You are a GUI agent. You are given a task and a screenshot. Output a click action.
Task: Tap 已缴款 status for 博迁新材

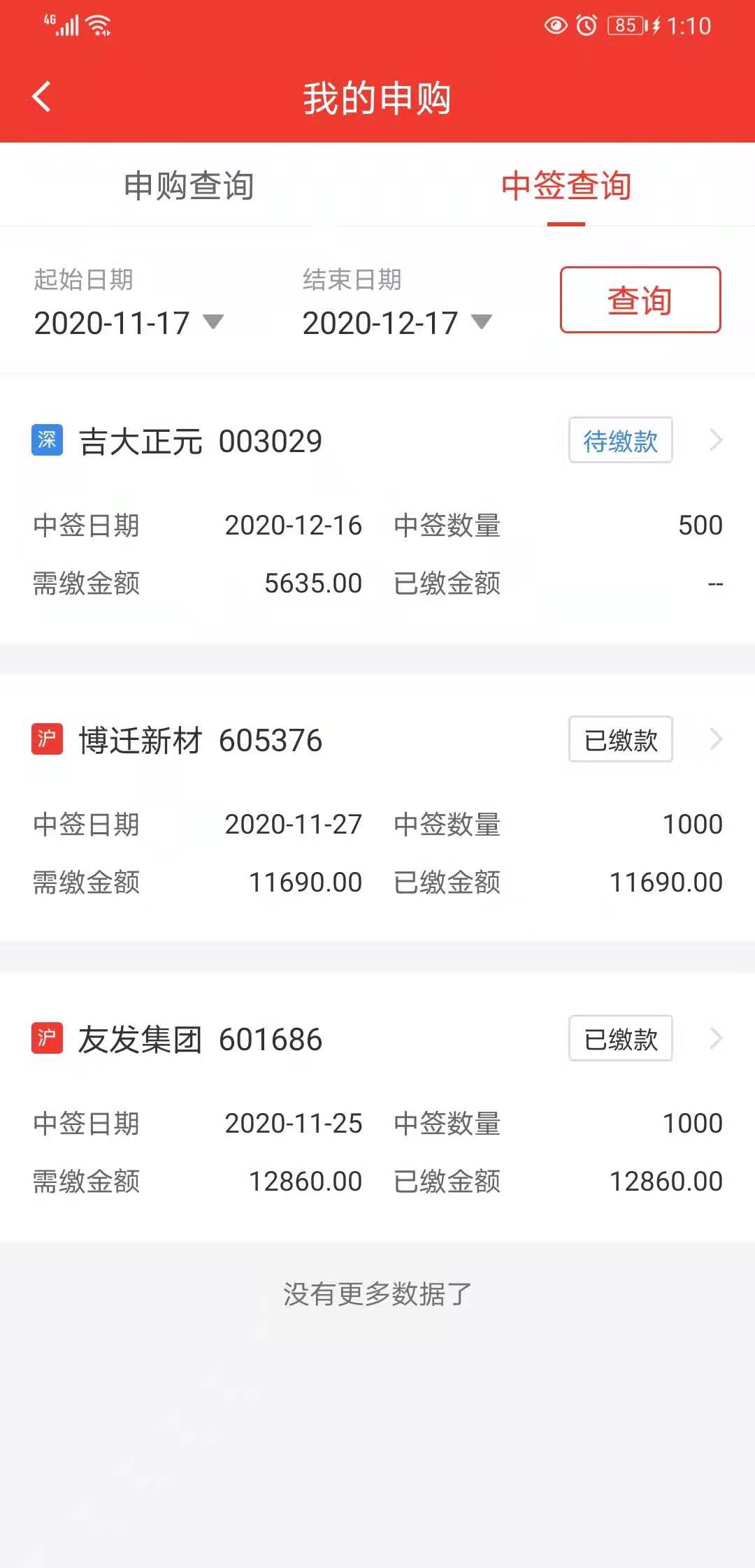620,739
